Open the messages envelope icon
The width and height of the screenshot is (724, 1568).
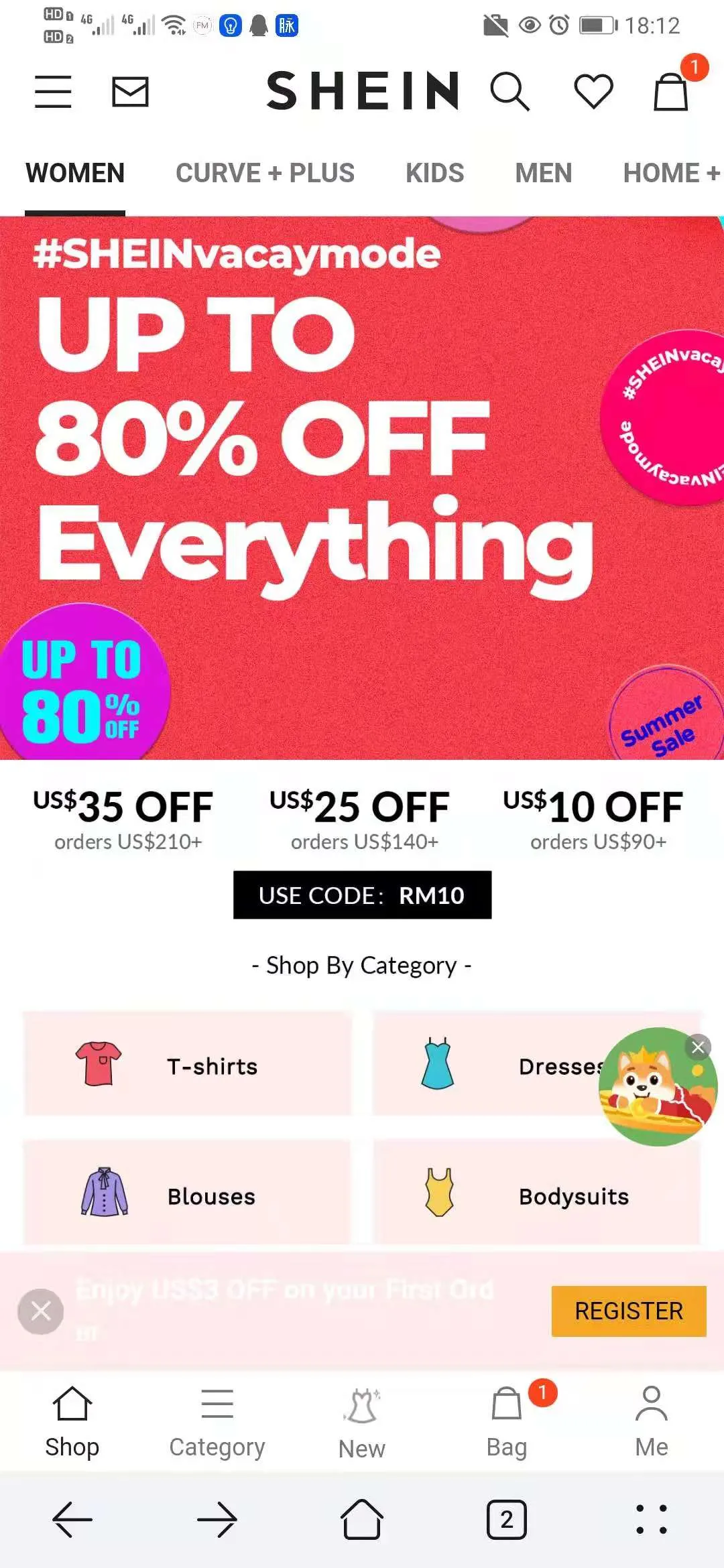click(x=130, y=92)
